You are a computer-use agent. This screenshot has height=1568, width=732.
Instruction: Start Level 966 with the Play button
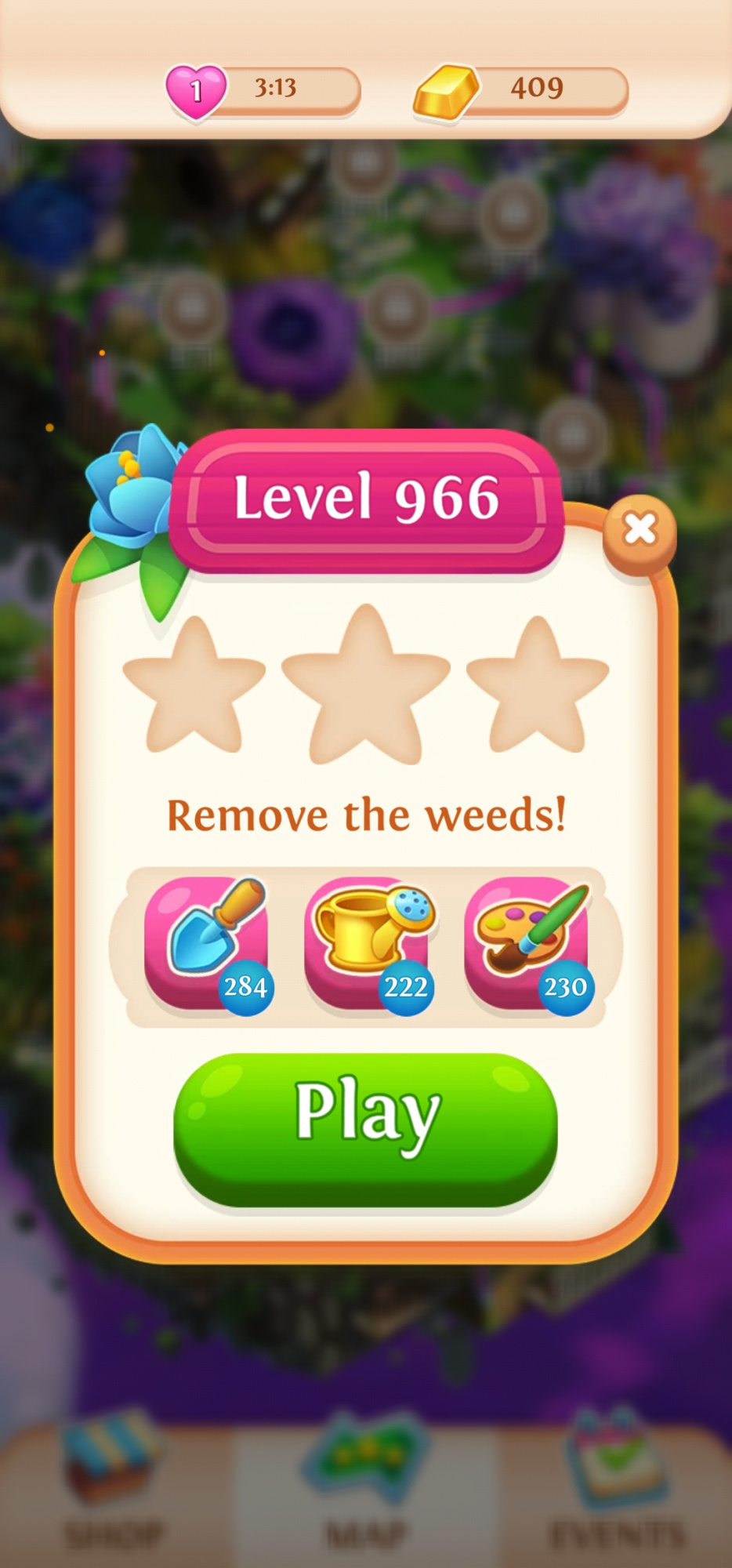[x=365, y=1127]
